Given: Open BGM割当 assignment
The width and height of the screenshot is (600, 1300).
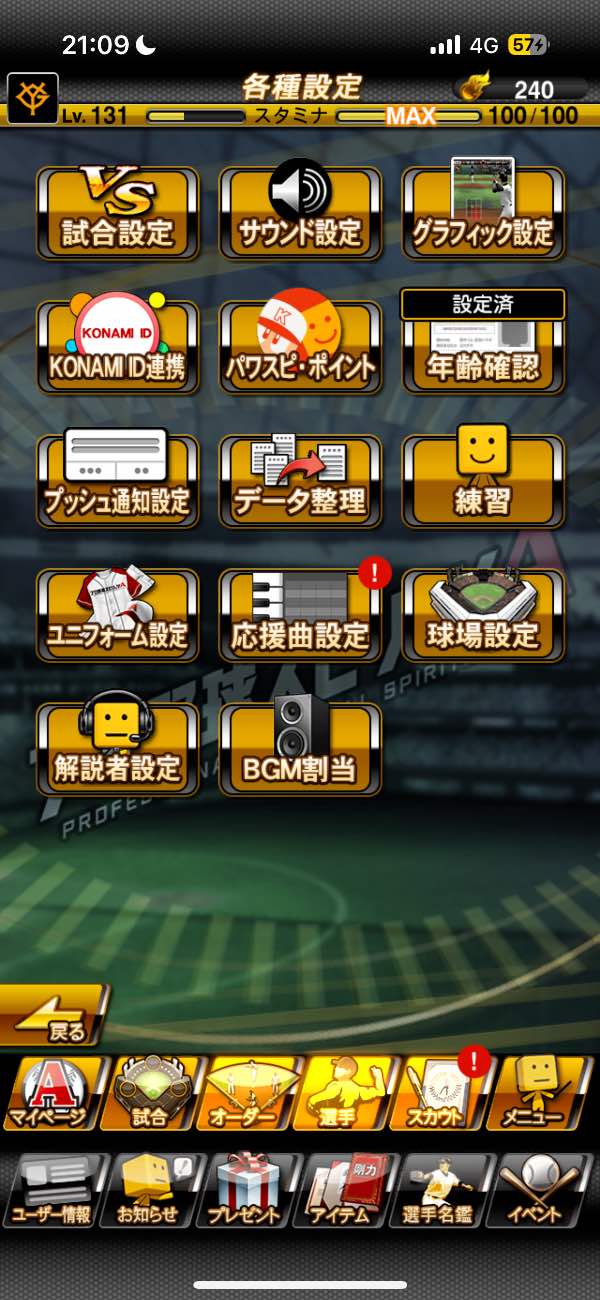Looking at the screenshot, I should point(300,749).
